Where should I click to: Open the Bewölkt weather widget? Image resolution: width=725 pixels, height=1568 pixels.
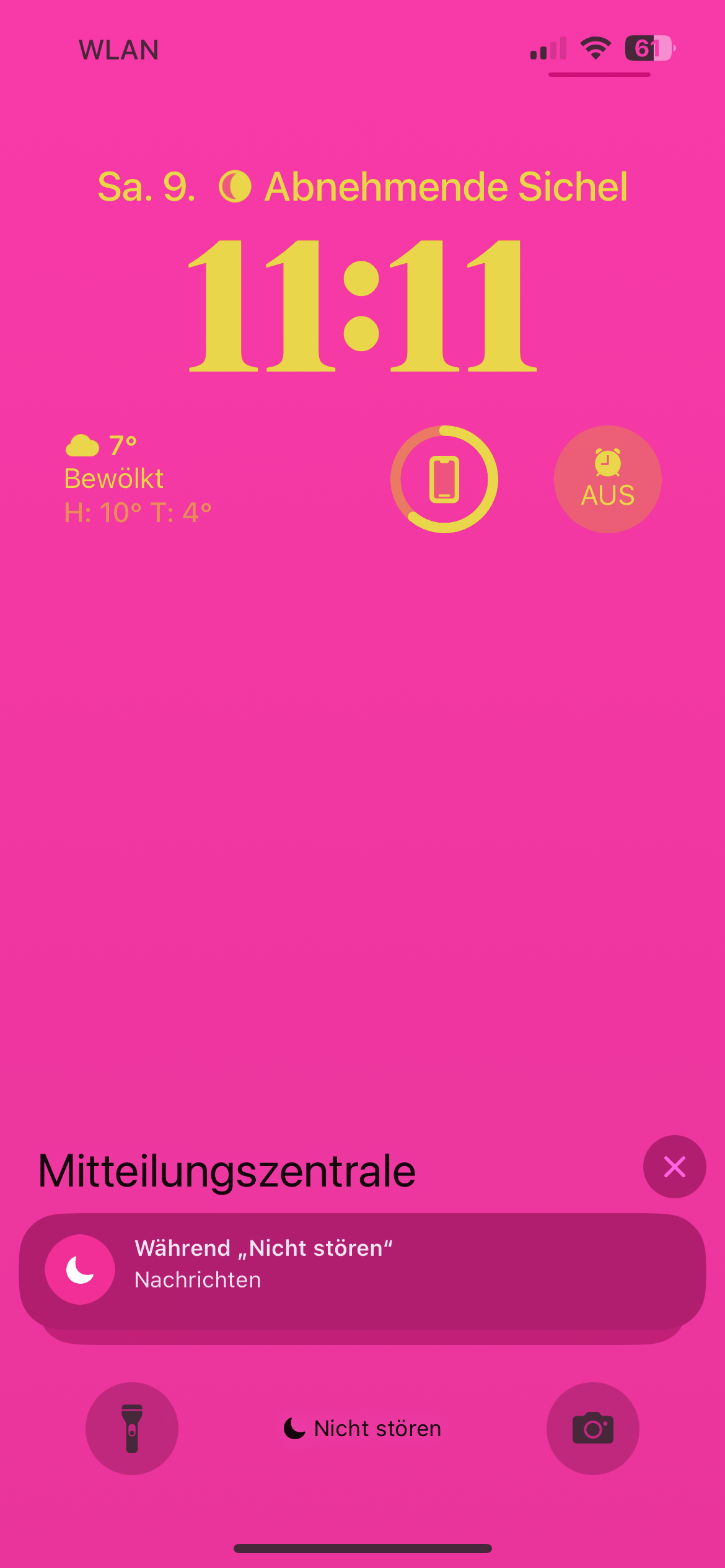pos(138,479)
